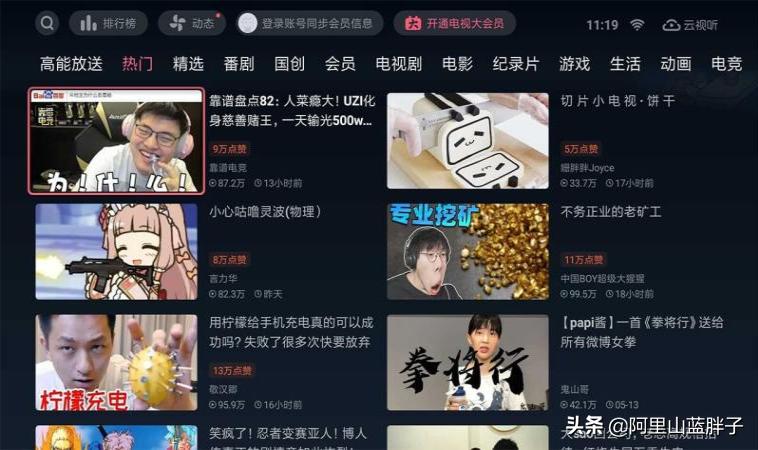Watch the 小心咕噜灵波(物理) video
The image size is (758, 450).
point(116,251)
